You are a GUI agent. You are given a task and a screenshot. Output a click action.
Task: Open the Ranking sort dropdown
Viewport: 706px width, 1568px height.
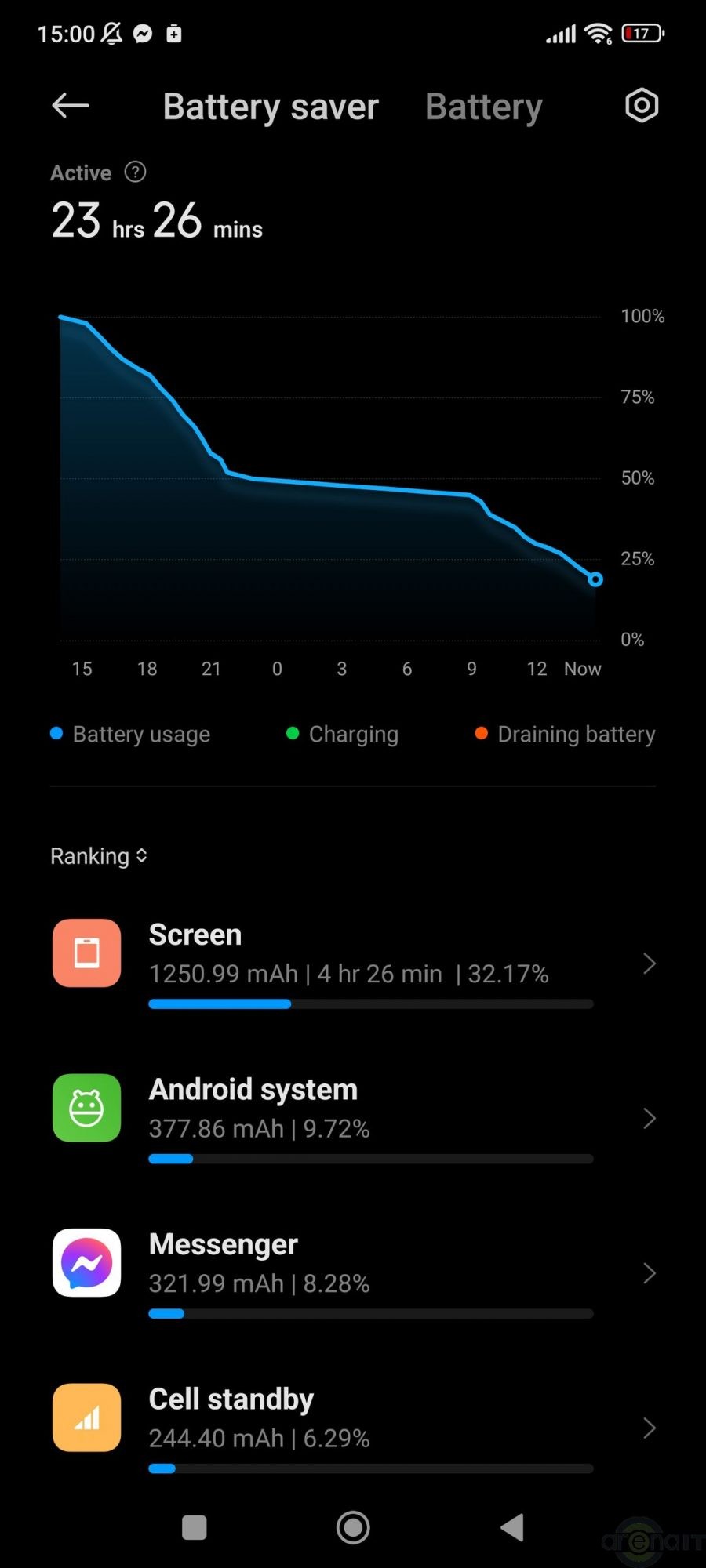99,856
